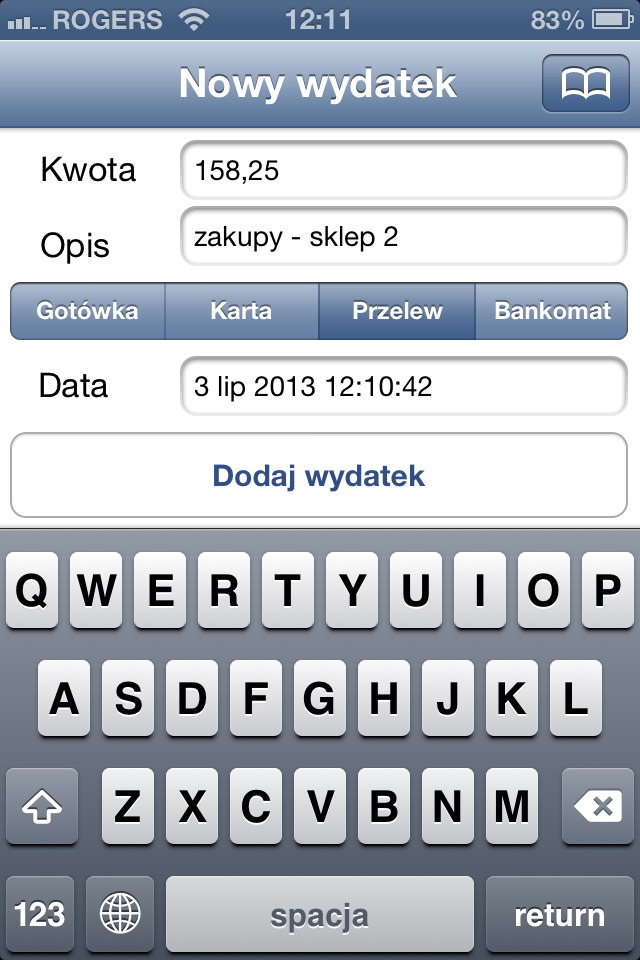Tap the Opis description field
This screenshot has width=640, height=960.
(x=403, y=237)
